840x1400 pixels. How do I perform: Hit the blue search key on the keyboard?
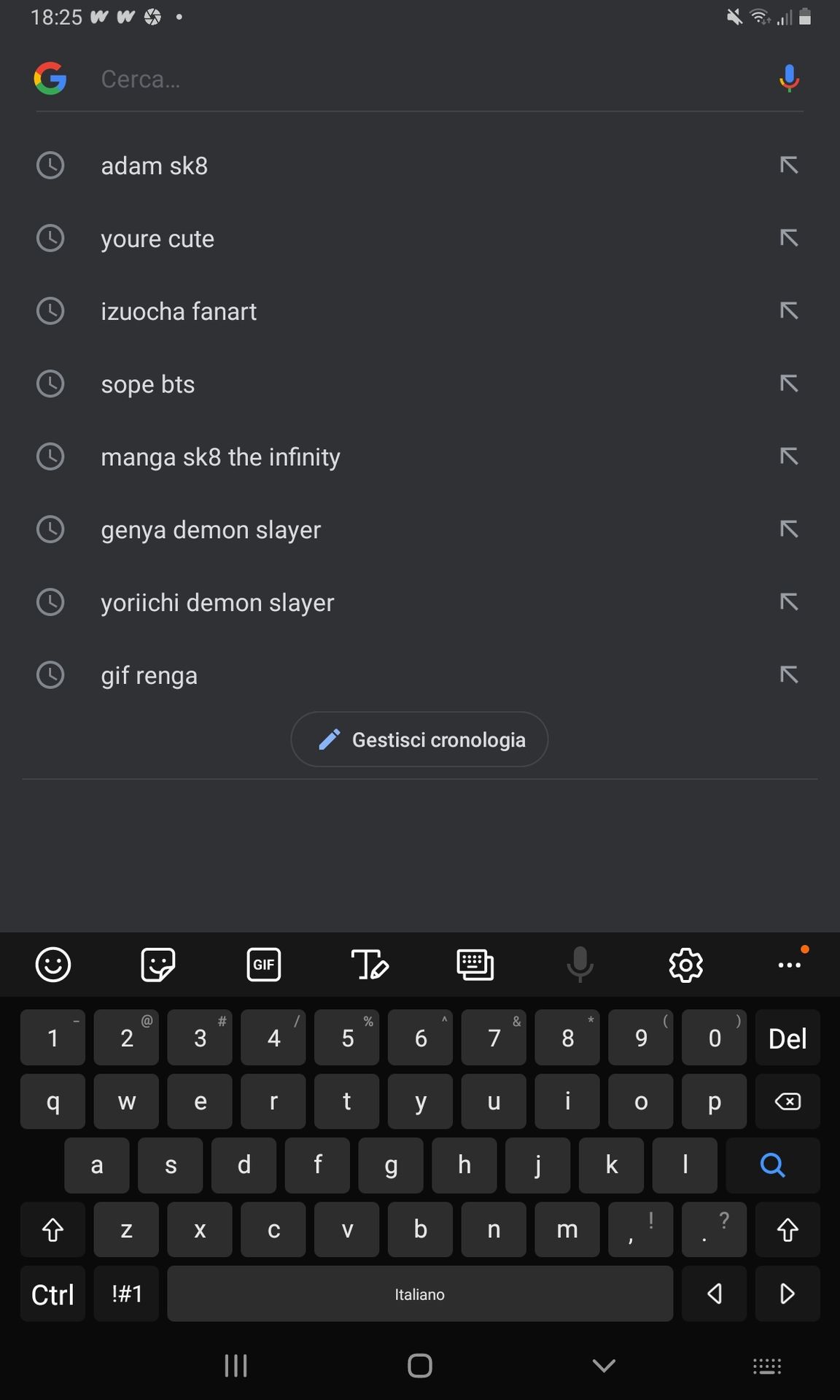click(773, 1165)
